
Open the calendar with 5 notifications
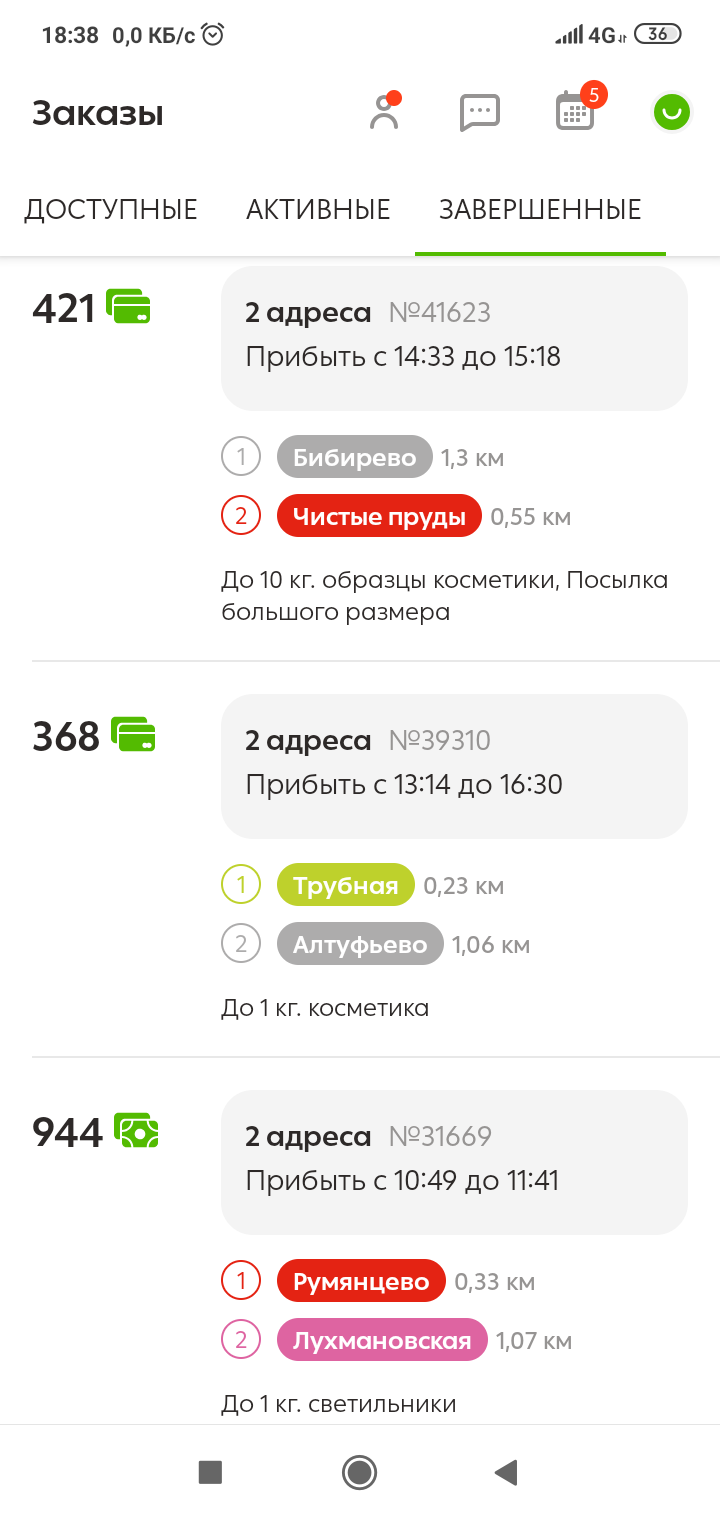575,112
